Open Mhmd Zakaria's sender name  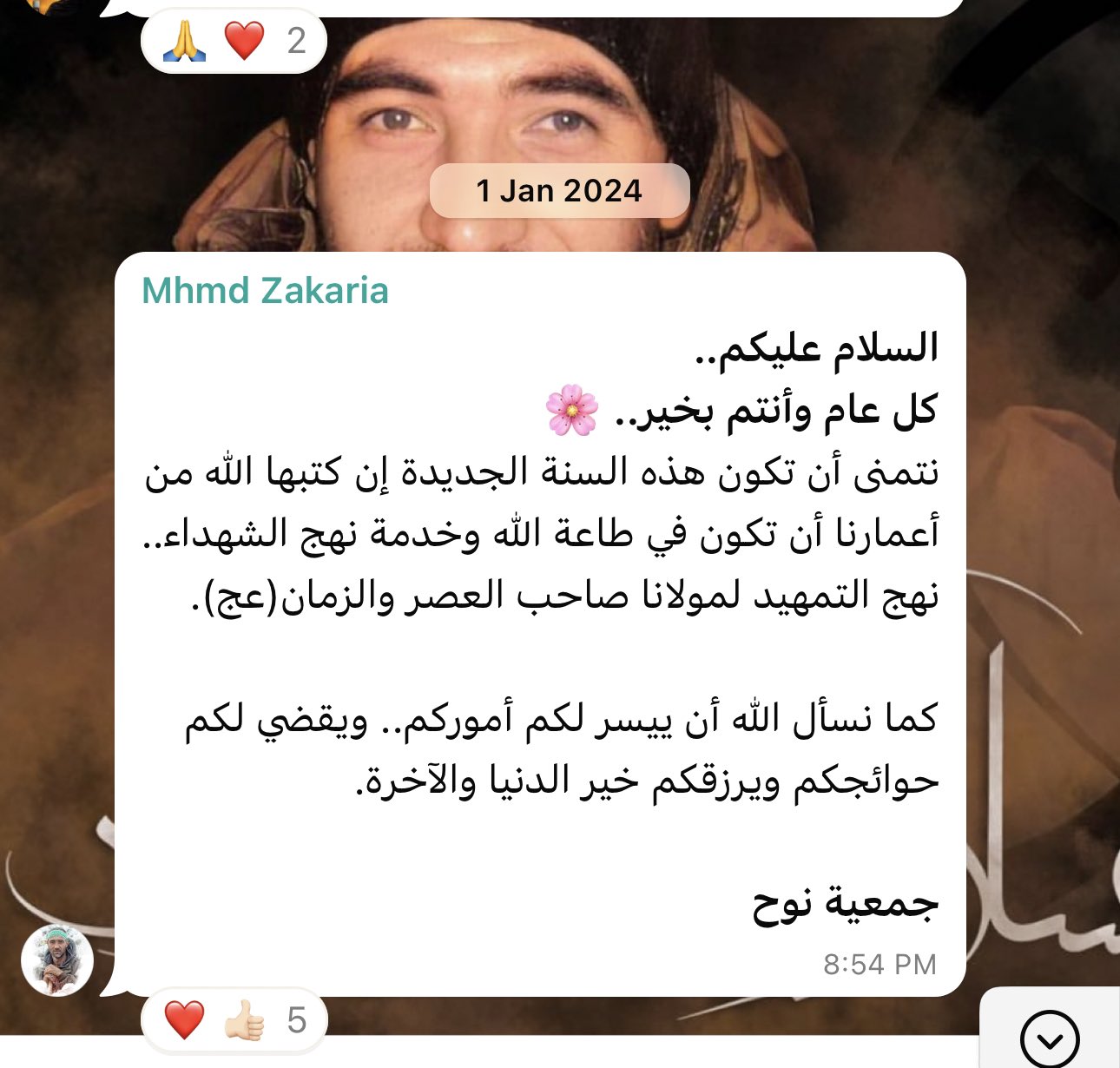click(x=265, y=291)
